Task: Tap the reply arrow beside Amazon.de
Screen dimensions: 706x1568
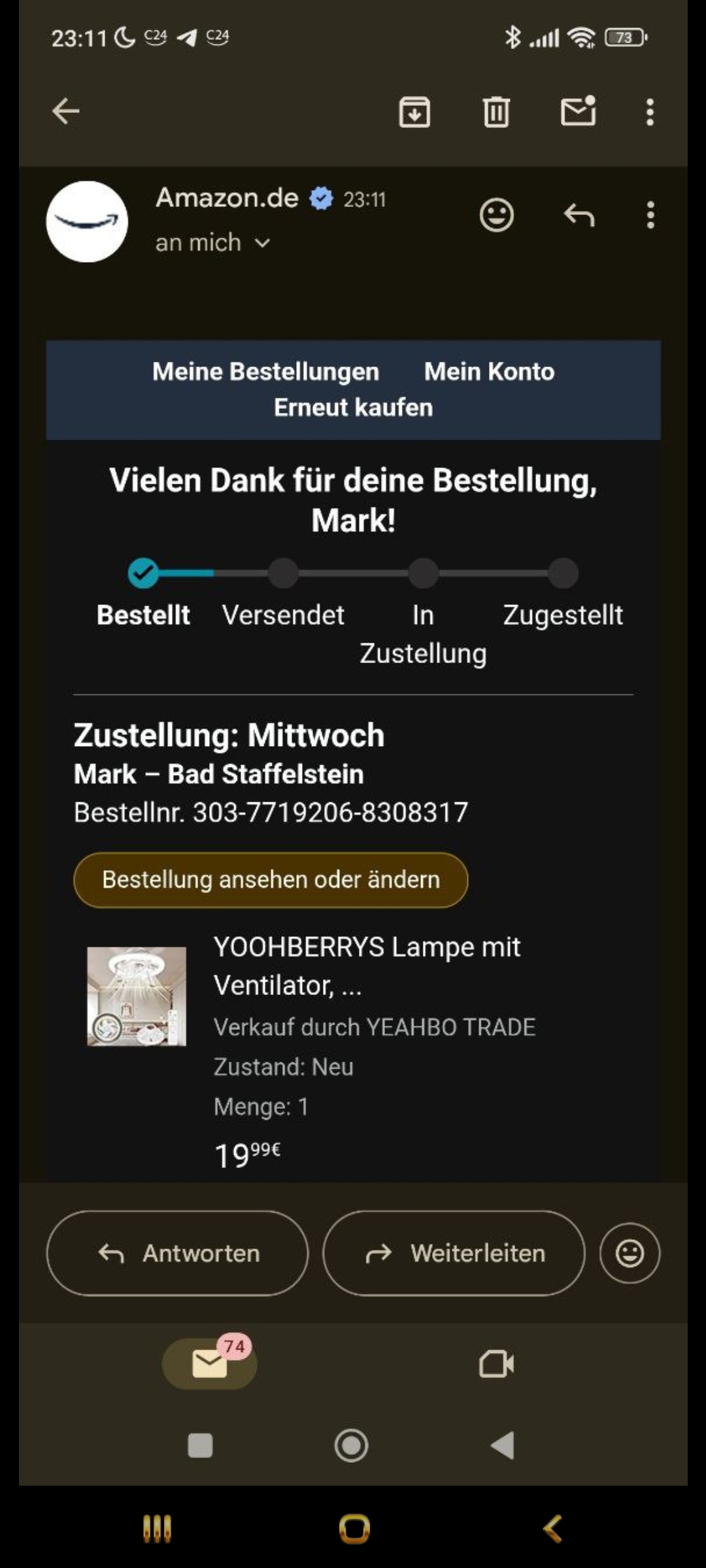Action: tap(579, 215)
